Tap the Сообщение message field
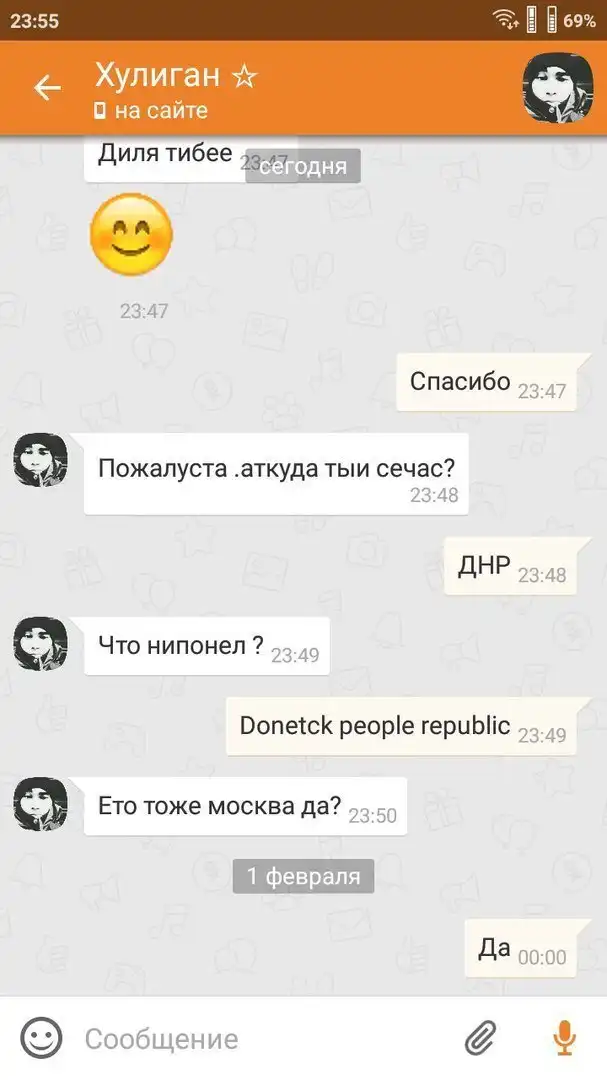 tap(260, 1039)
